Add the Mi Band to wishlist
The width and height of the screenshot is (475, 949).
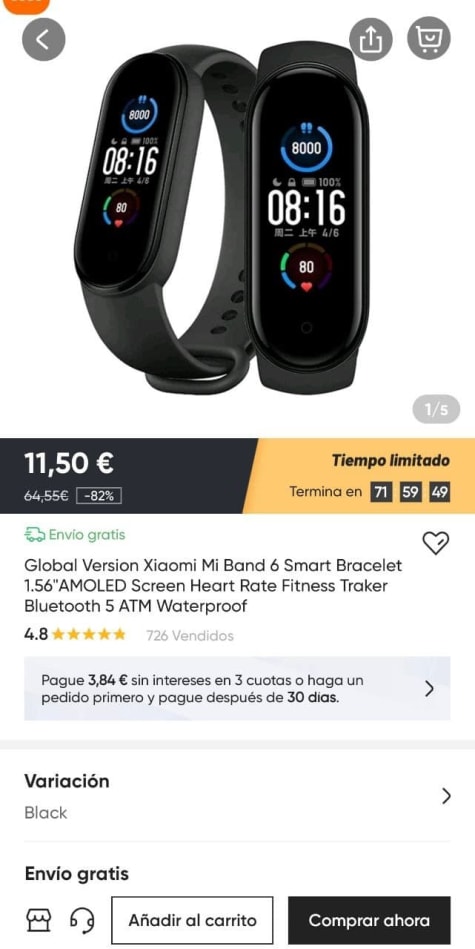(435, 542)
